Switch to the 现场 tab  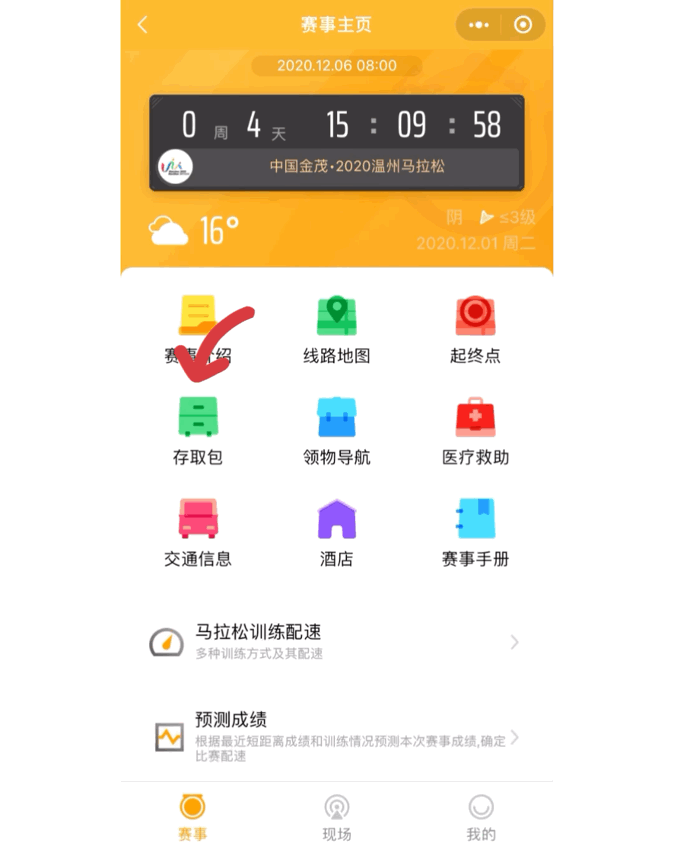(x=337, y=817)
